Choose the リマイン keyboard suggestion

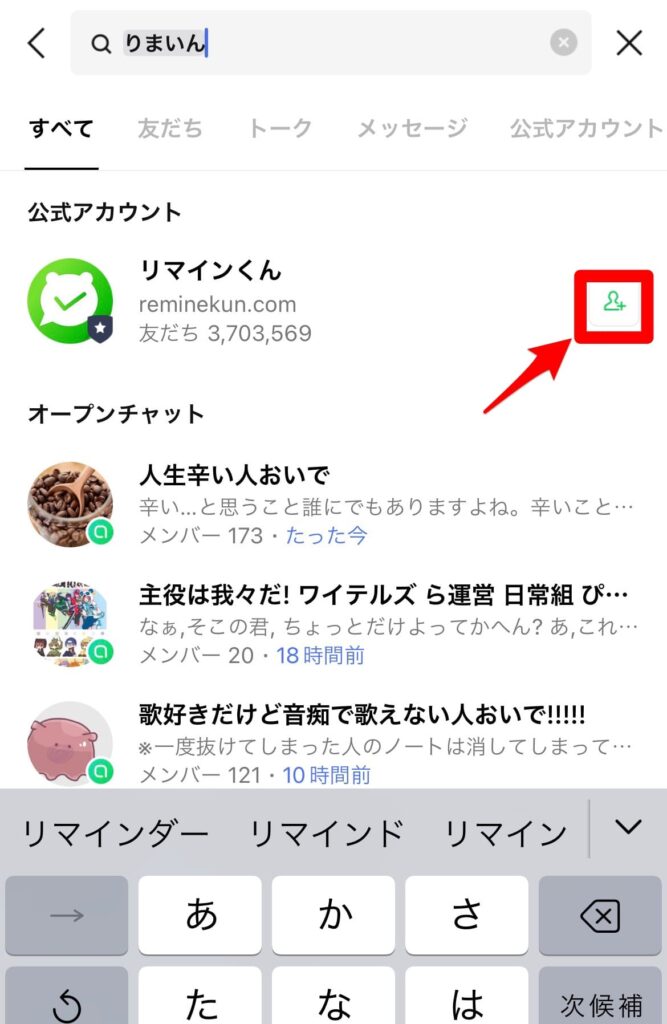(x=505, y=832)
